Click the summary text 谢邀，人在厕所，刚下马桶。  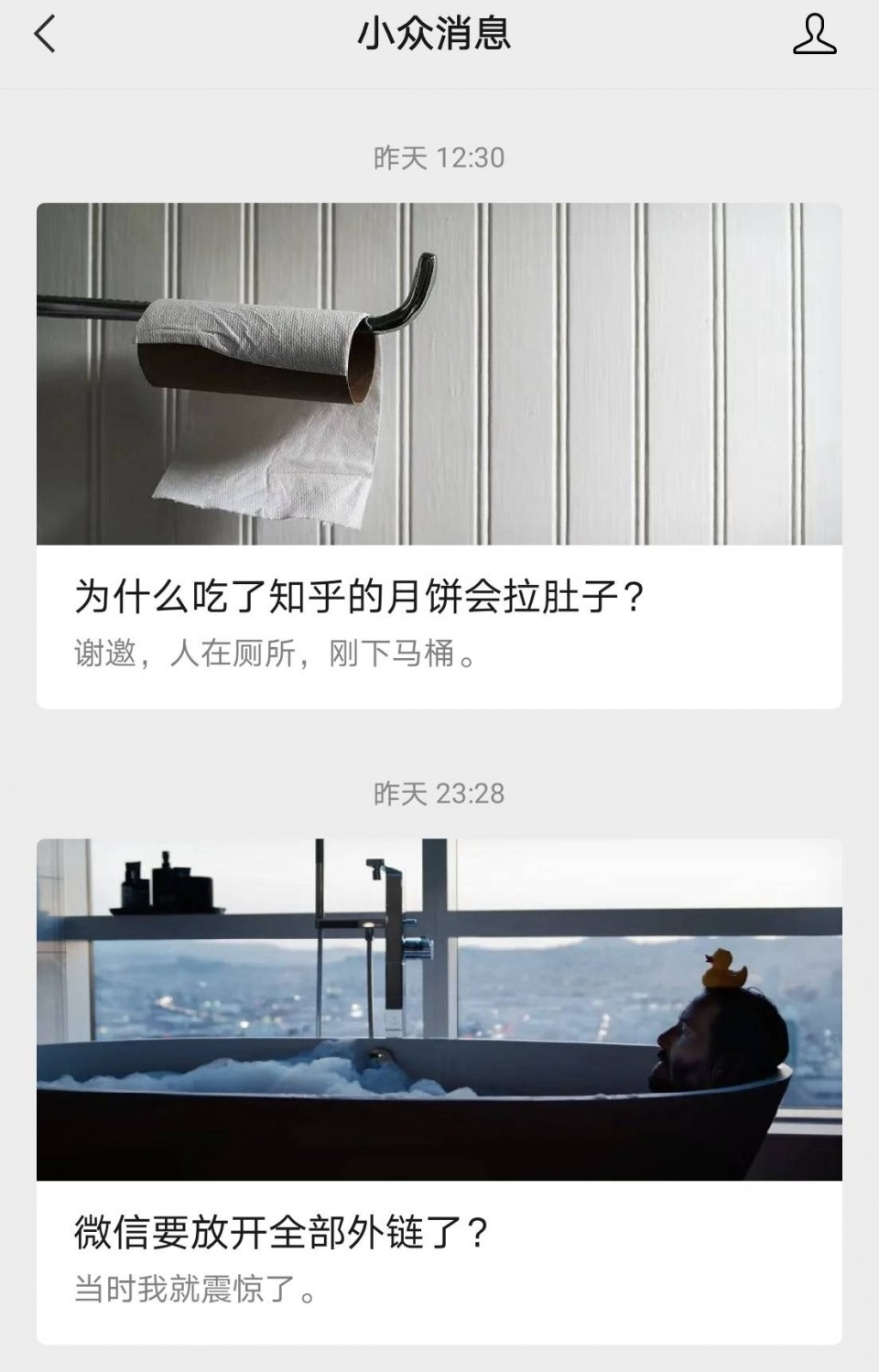coord(275,652)
